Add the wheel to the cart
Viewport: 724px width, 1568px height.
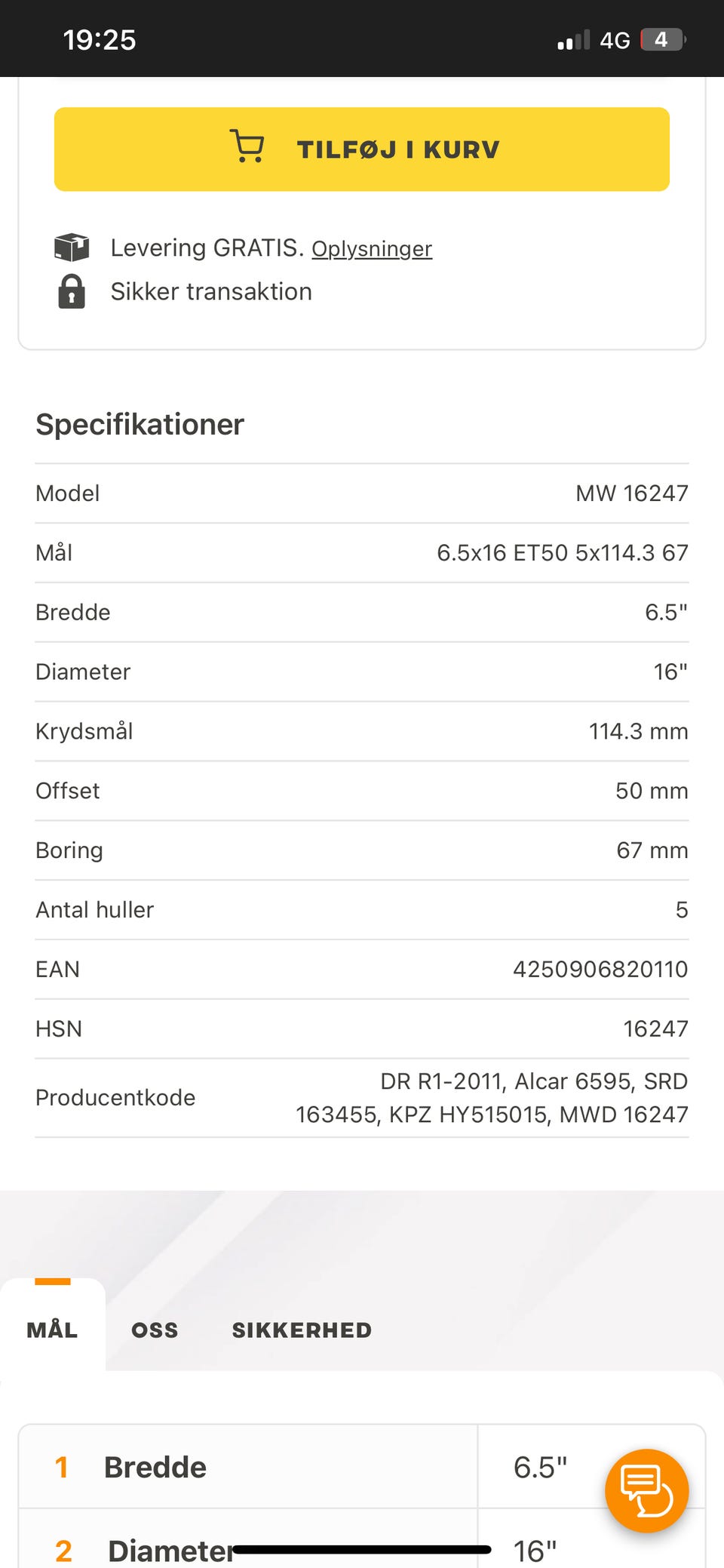[x=362, y=149]
